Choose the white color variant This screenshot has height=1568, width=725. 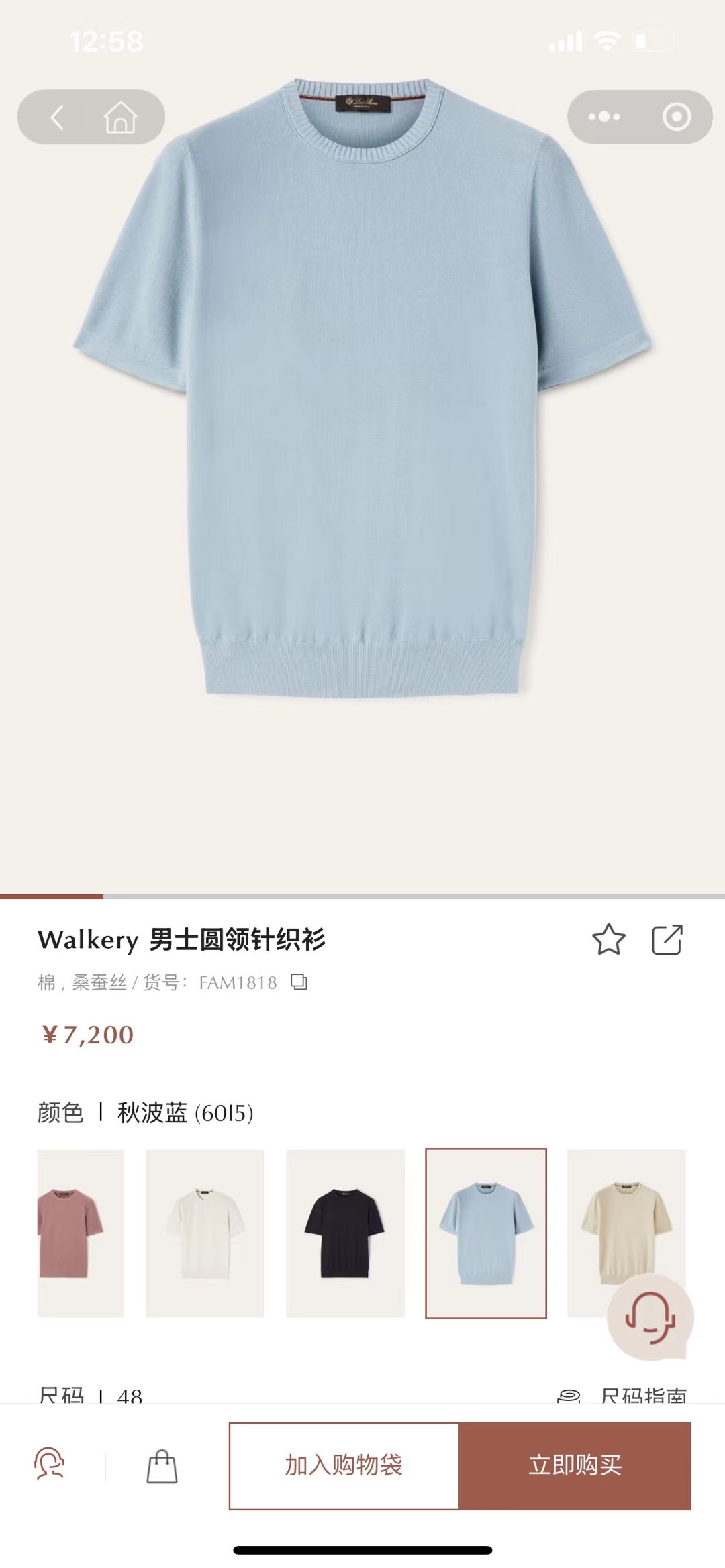click(x=205, y=1233)
